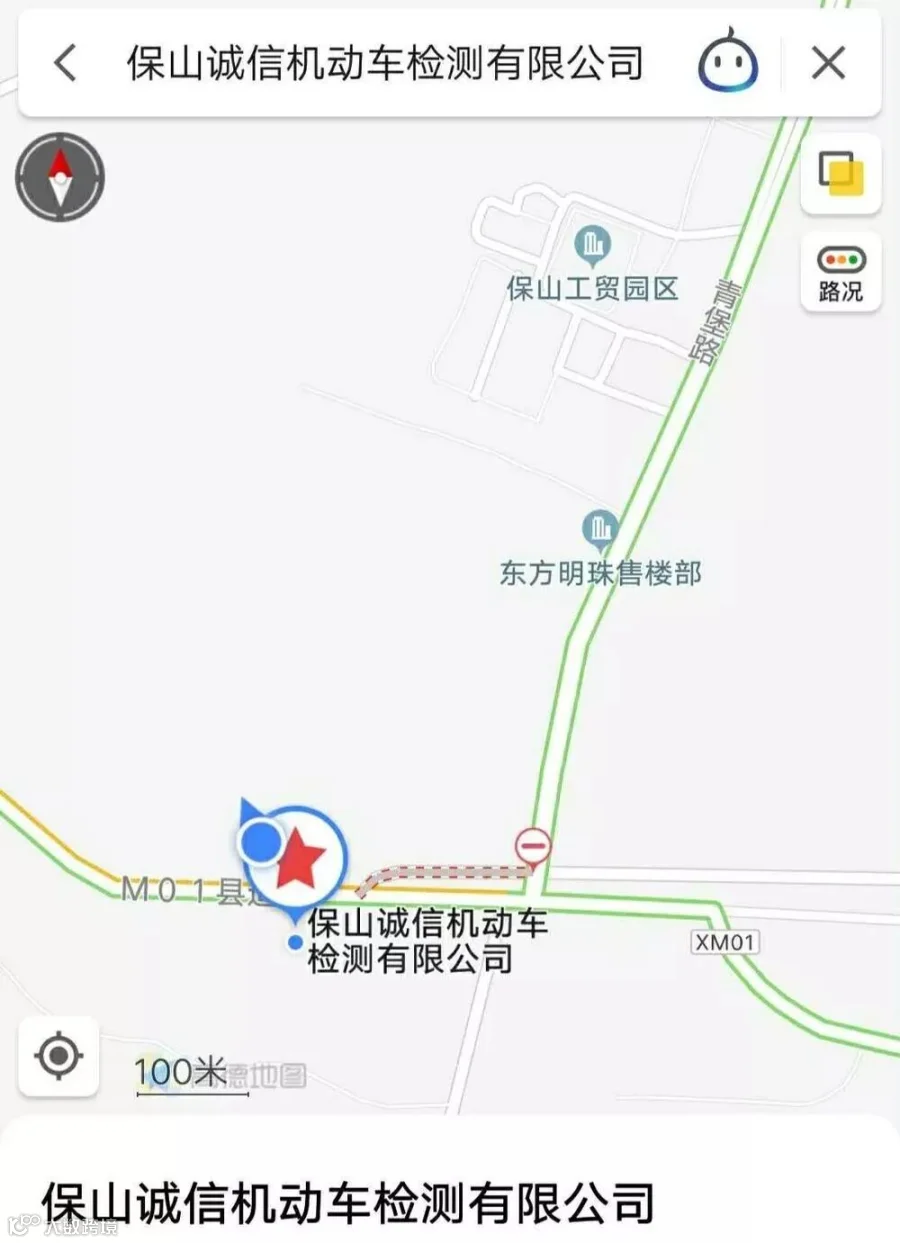Open the map layers button
Image resolution: width=900 pixels, height=1243 pixels.
[841, 173]
